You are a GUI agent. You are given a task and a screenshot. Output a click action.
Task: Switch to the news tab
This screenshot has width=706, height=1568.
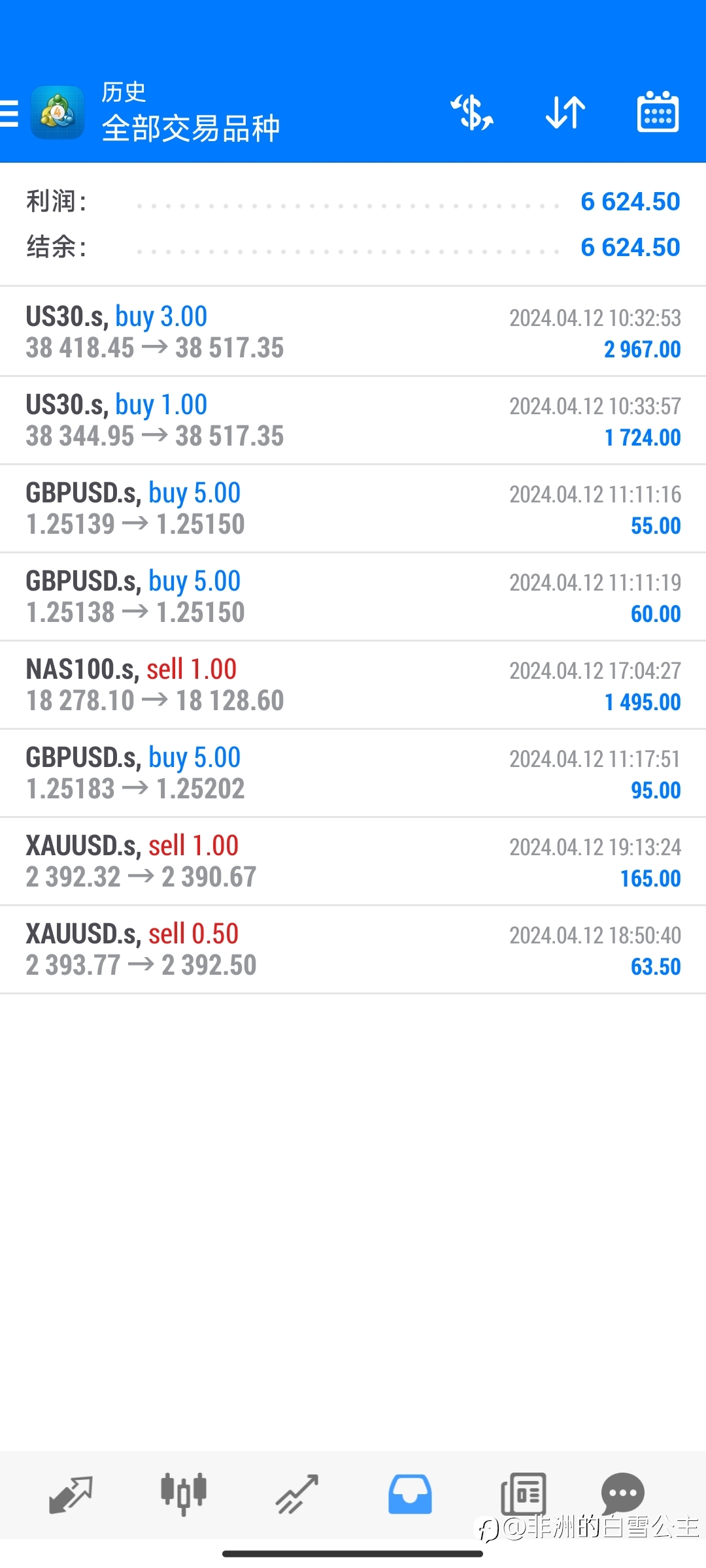pyautogui.click(x=523, y=1494)
